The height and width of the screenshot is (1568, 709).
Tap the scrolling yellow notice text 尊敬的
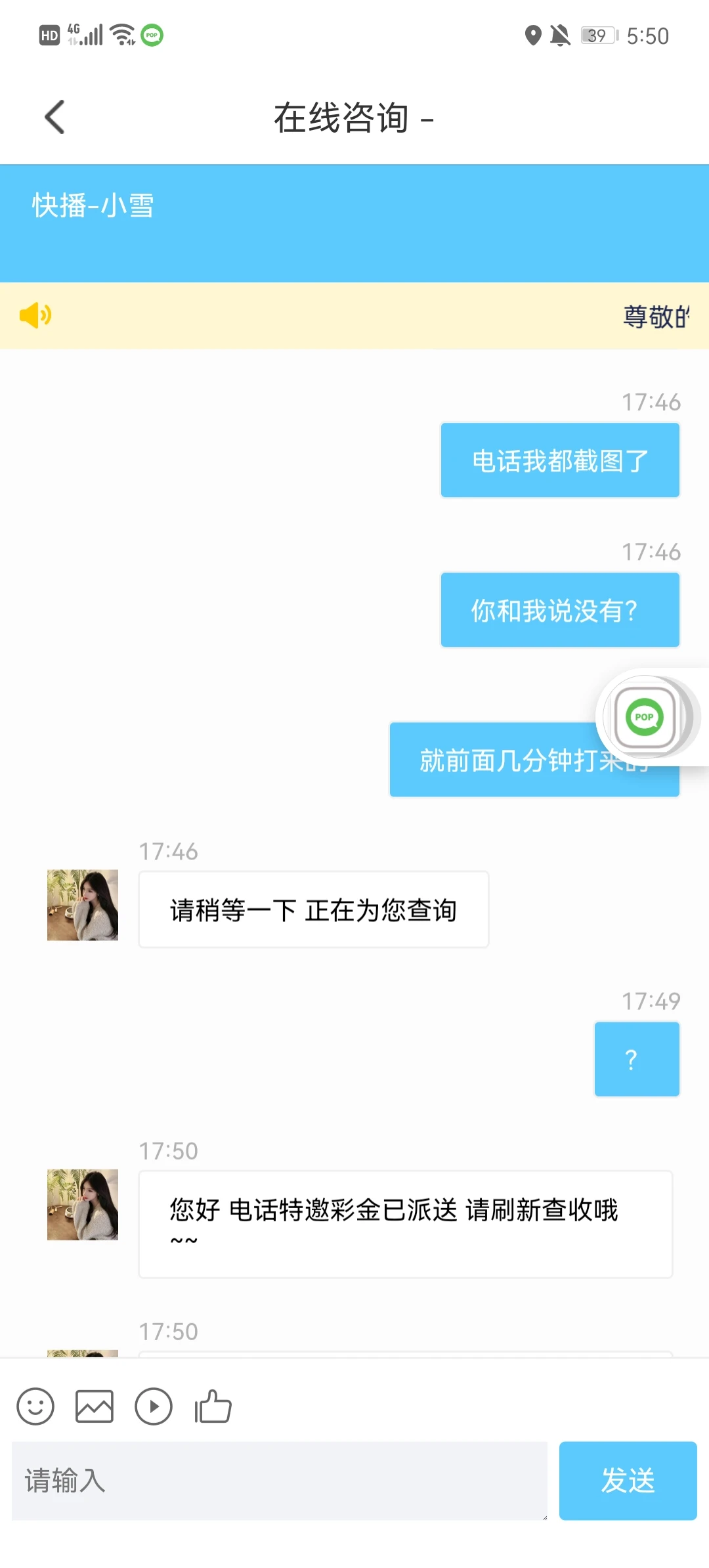pyautogui.click(x=656, y=316)
